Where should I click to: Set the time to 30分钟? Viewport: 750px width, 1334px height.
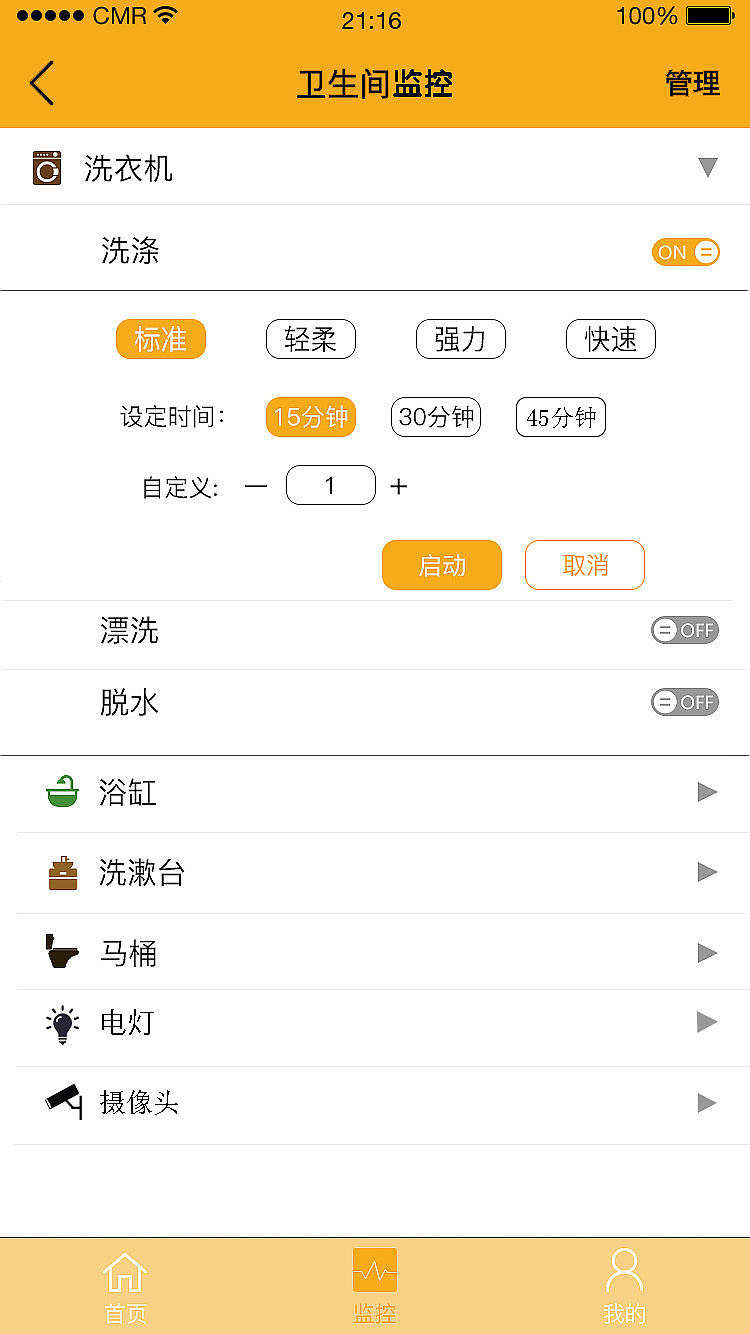click(435, 417)
